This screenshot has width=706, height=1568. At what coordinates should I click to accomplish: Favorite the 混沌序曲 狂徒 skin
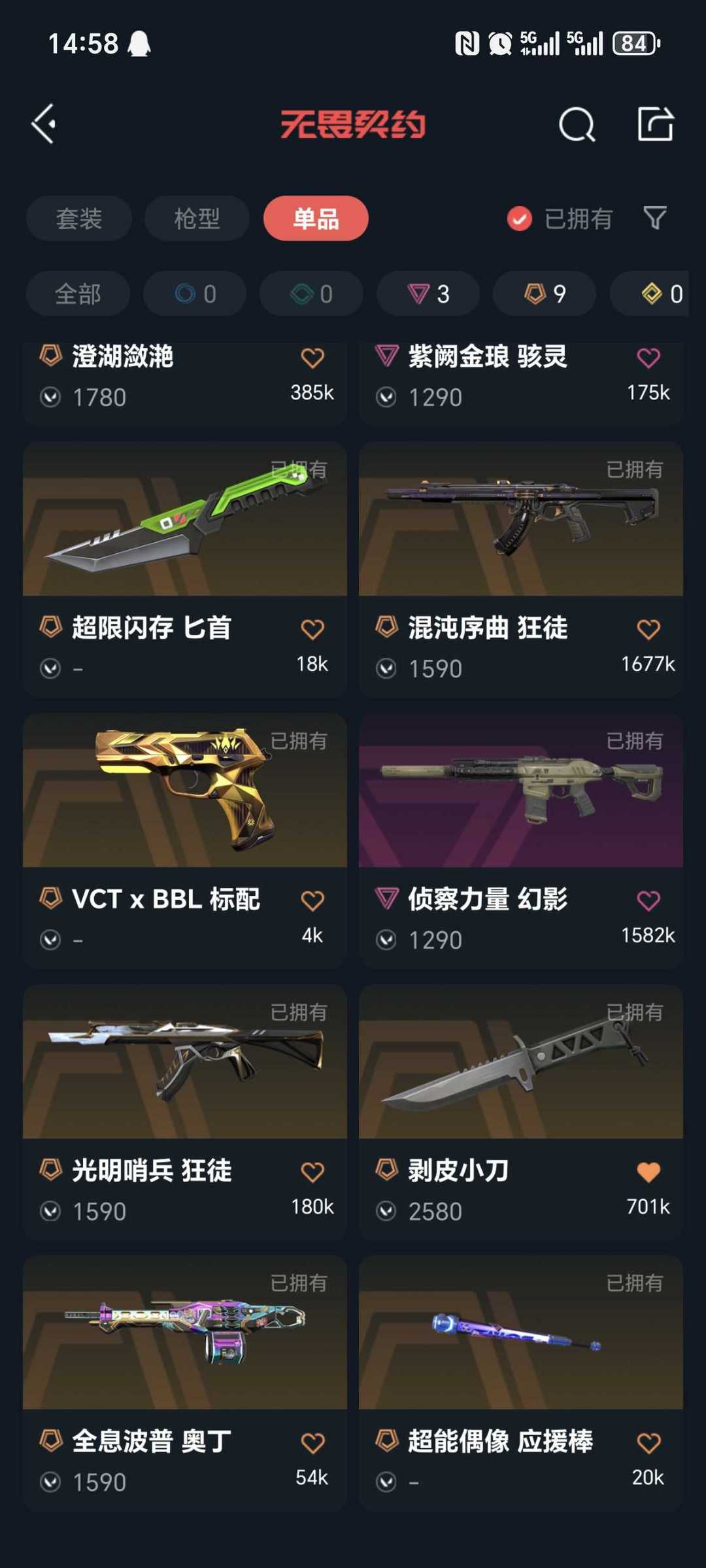(648, 627)
